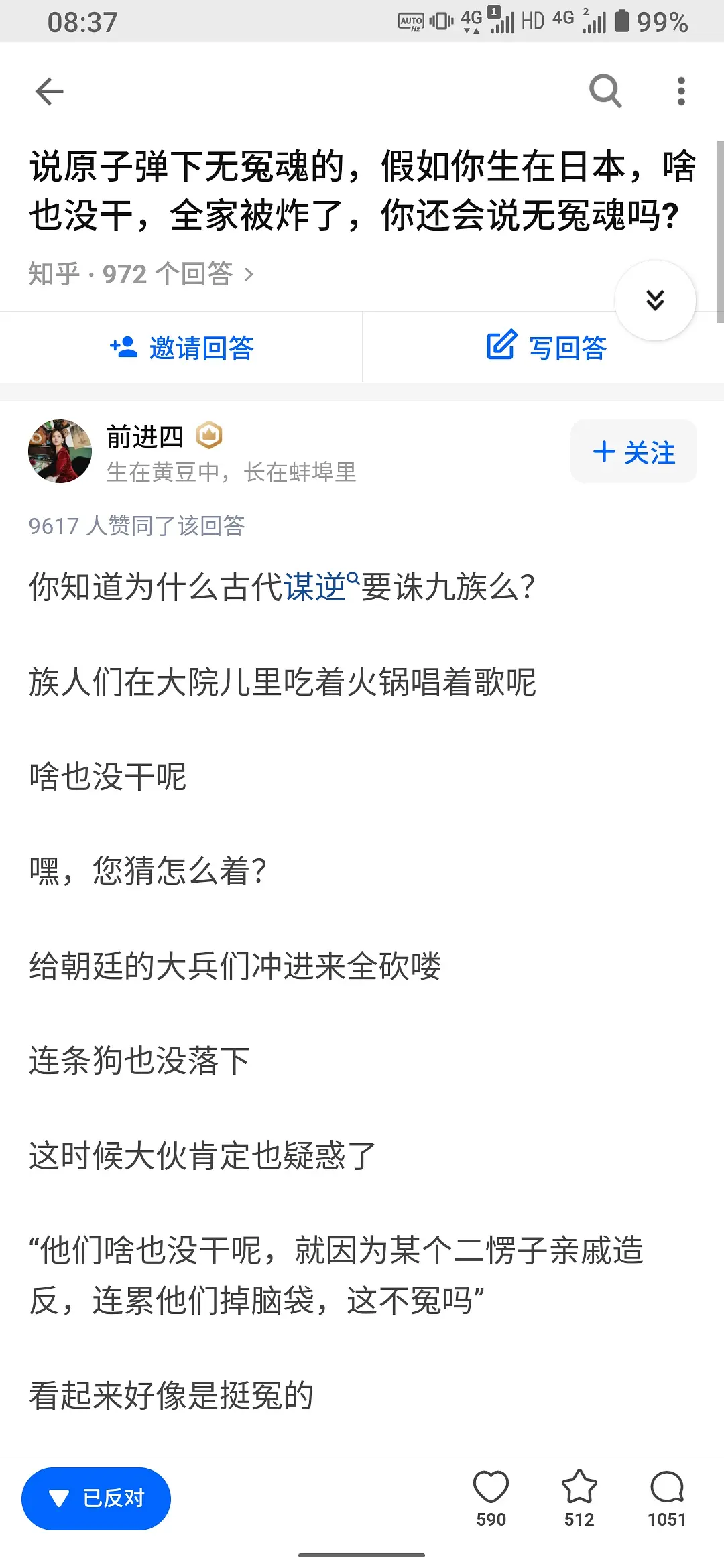Open the linked term 谋逆
The height and width of the screenshot is (1568, 724).
point(315,588)
